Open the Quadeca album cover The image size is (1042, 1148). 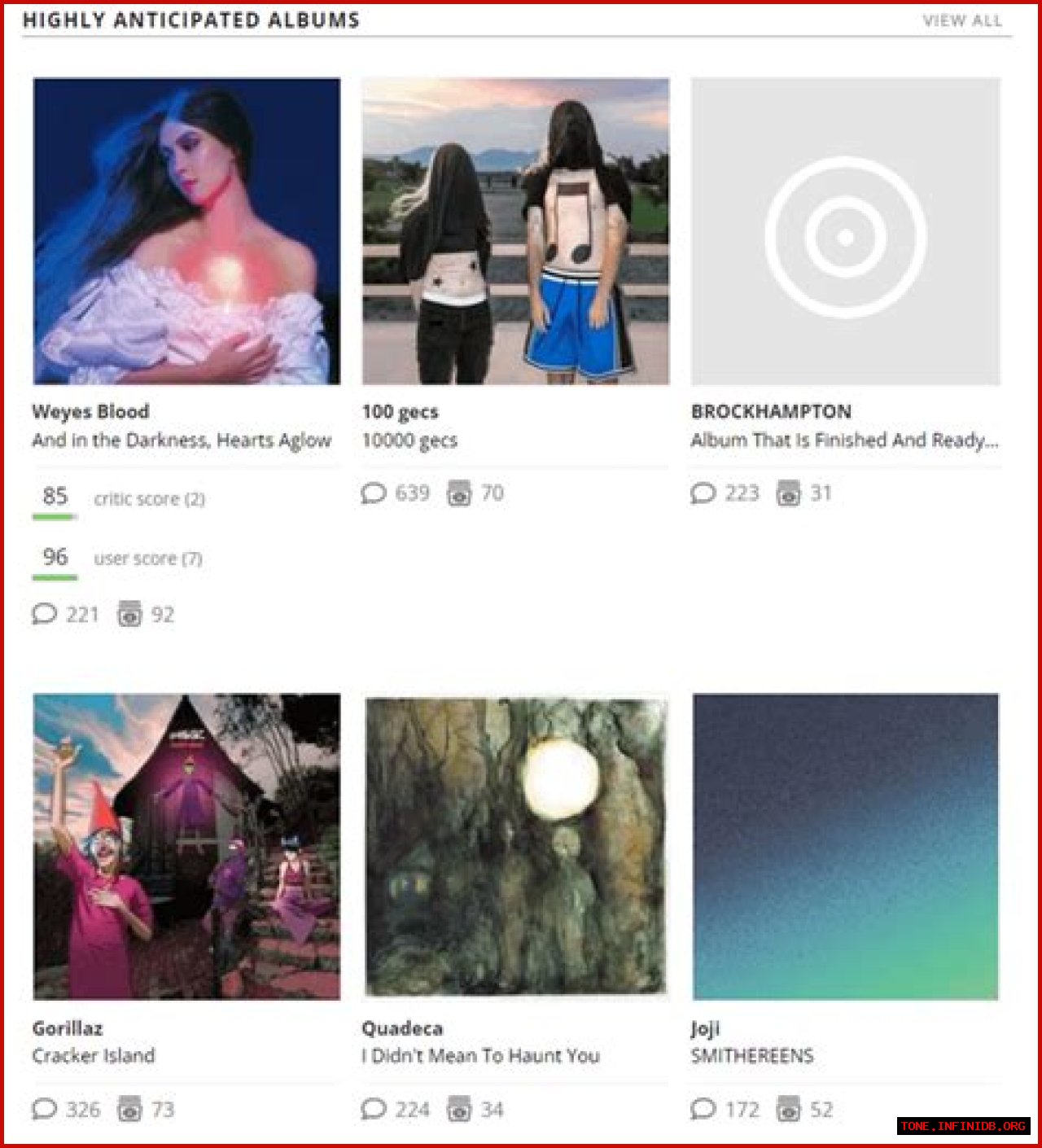tap(515, 847)
